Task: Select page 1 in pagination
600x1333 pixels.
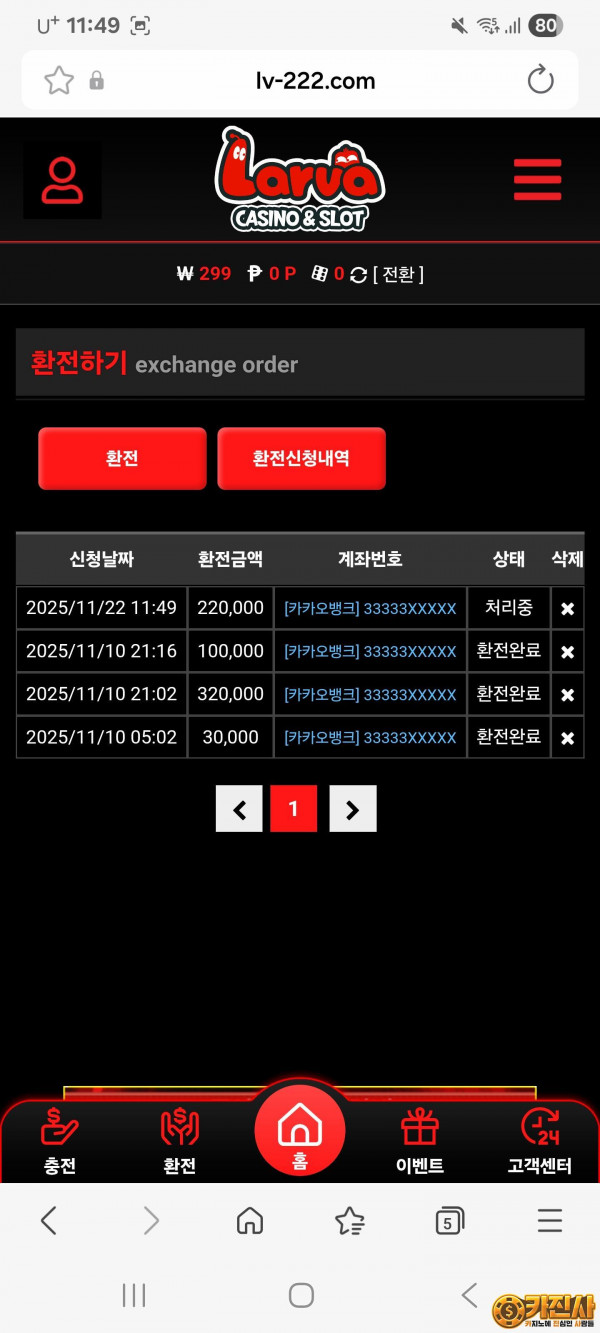Action: 293,809
